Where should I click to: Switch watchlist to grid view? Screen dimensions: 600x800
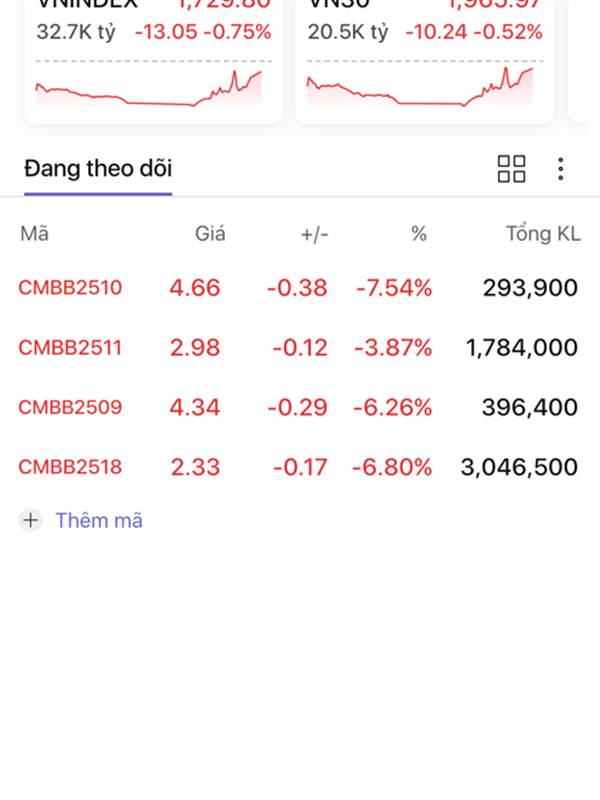511,169
